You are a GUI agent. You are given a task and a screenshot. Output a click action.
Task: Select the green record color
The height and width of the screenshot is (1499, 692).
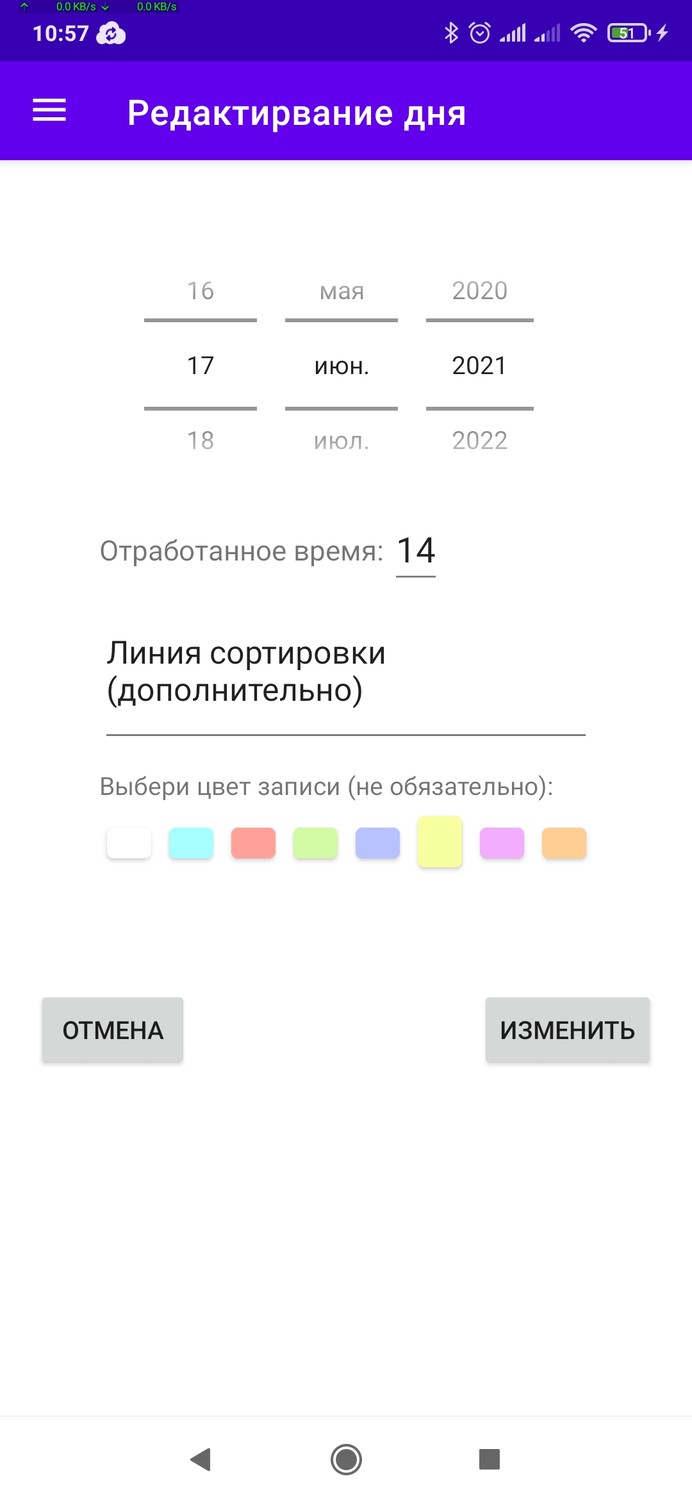tap(315, 843)
